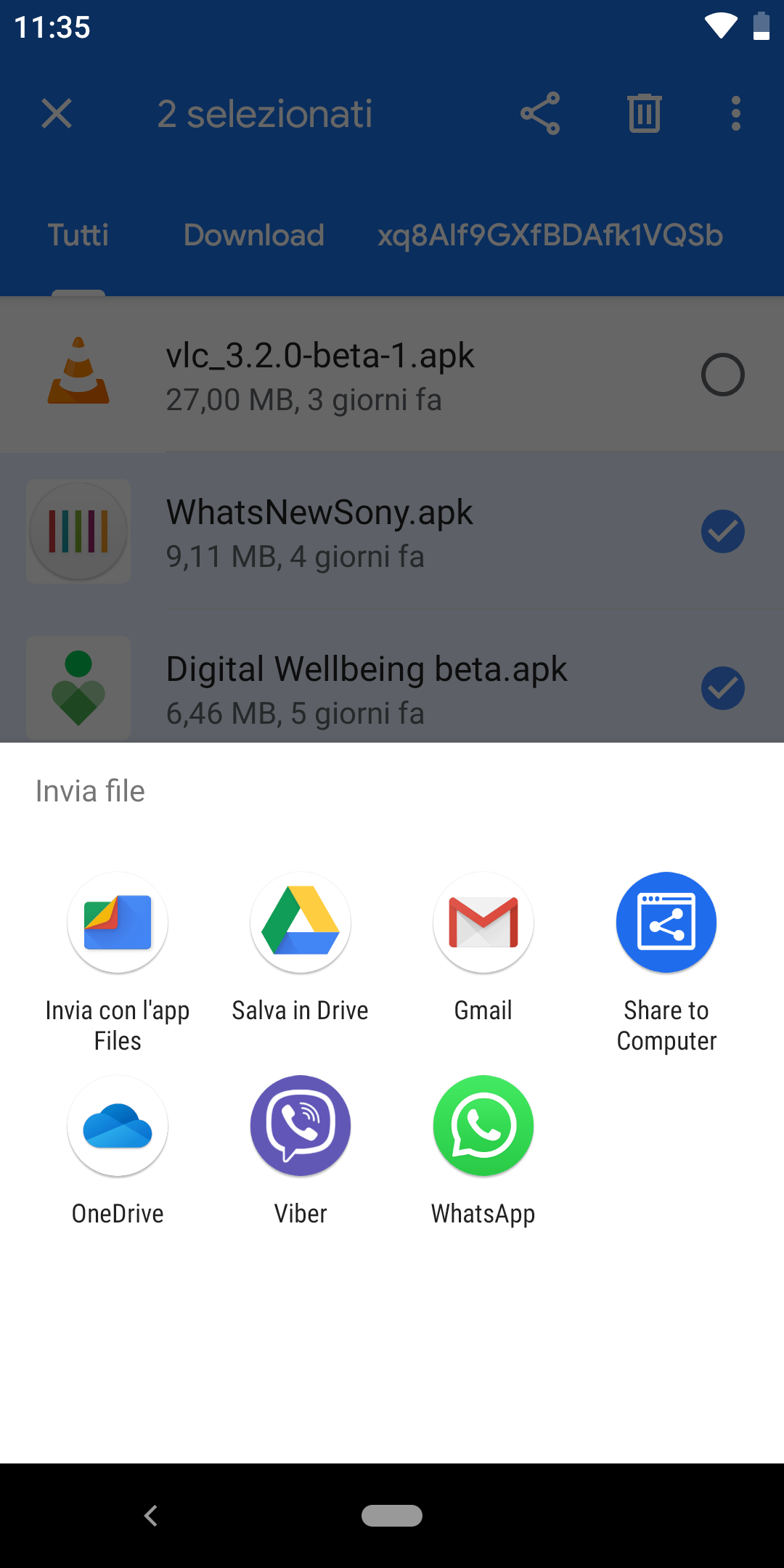Viewport: 784px width, 1568px height.
Task: Tap the system back button
Action: [151, 1516]
